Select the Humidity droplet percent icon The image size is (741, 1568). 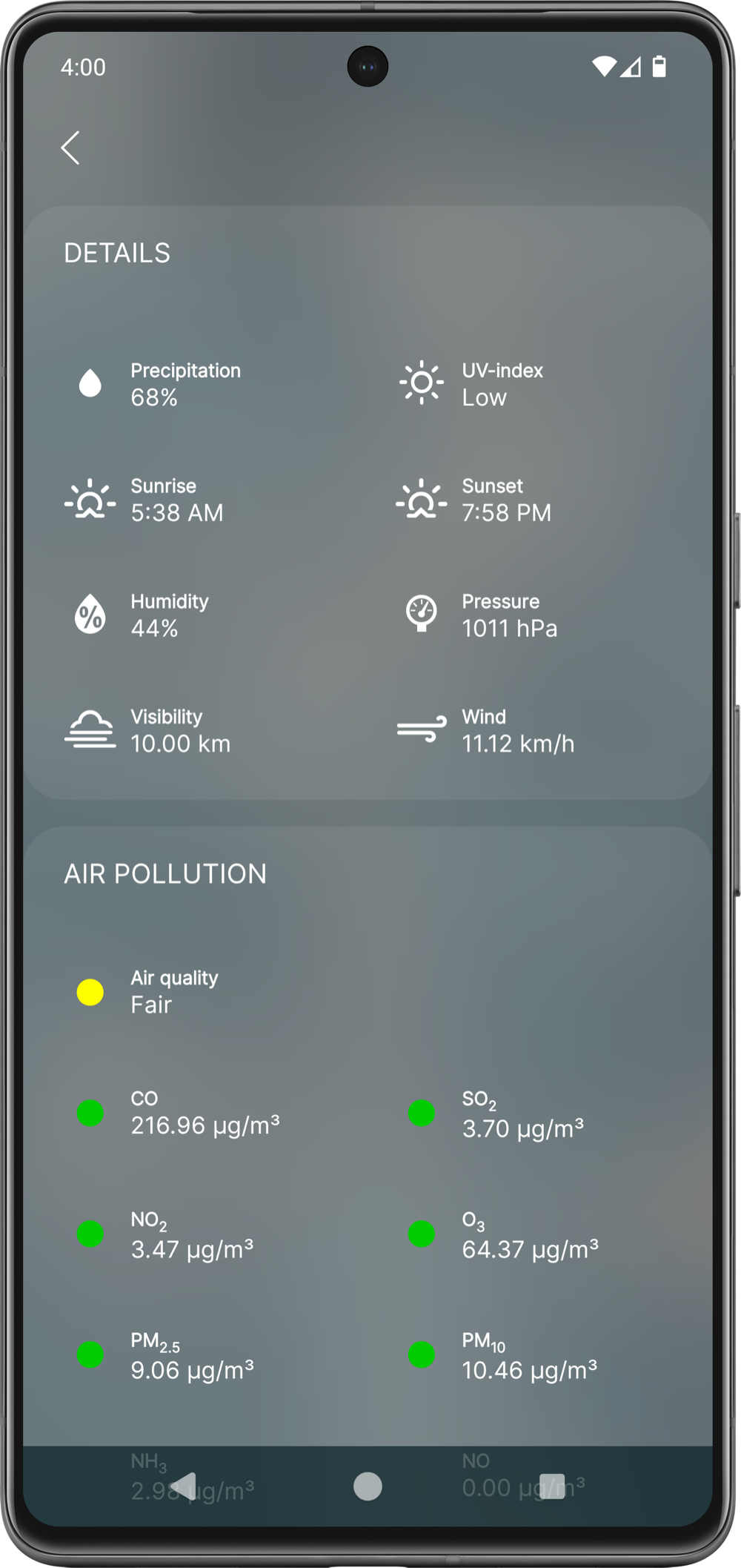tap(90, 614)
